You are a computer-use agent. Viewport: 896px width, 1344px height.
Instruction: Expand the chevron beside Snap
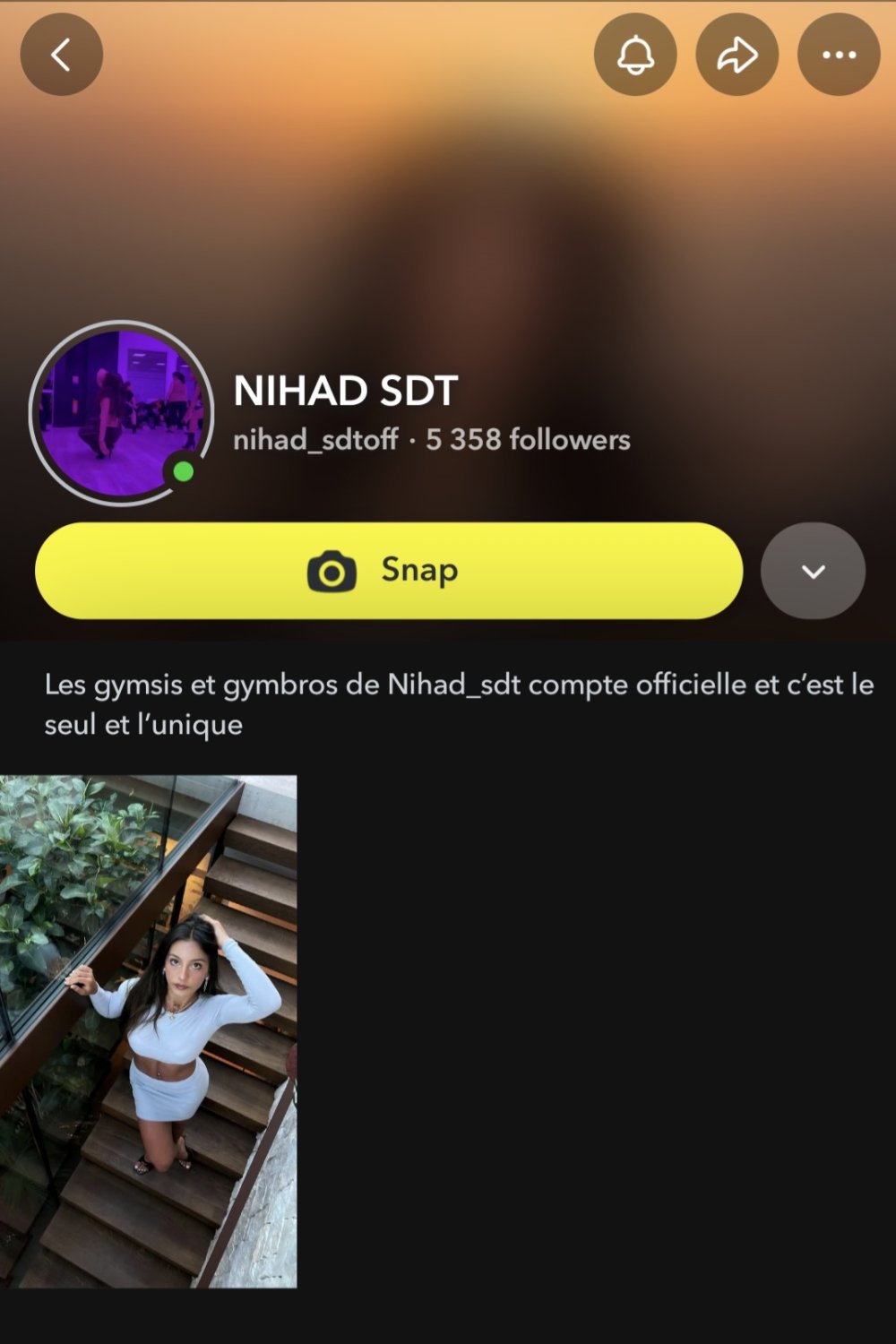(813, 571)
